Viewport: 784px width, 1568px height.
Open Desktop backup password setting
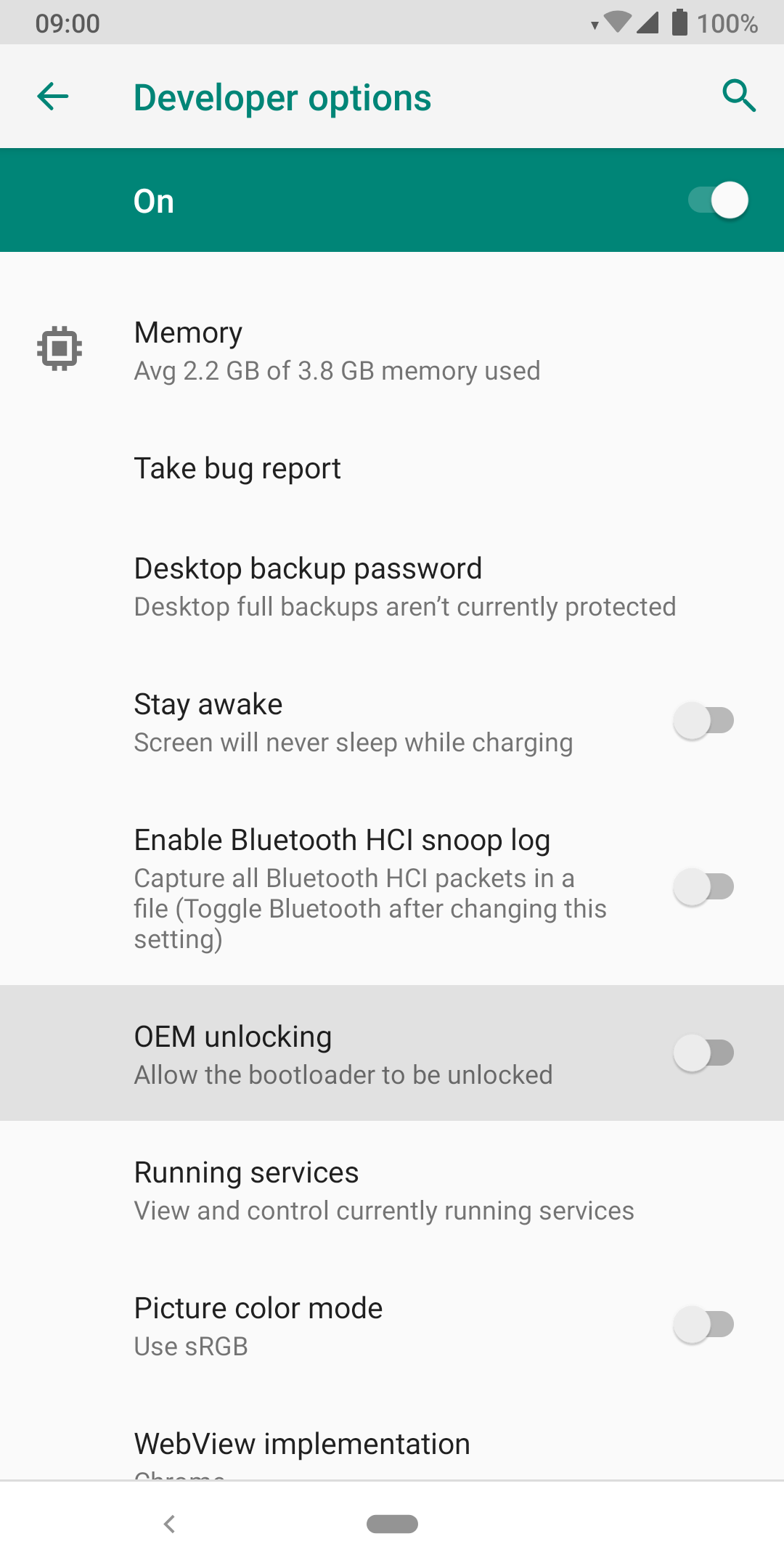point(392,587)
